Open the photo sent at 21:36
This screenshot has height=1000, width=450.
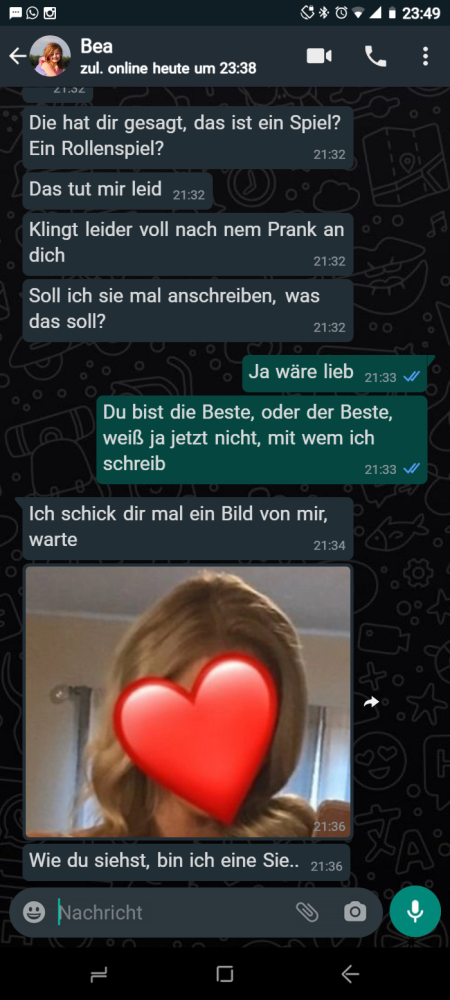pos(188,702)
